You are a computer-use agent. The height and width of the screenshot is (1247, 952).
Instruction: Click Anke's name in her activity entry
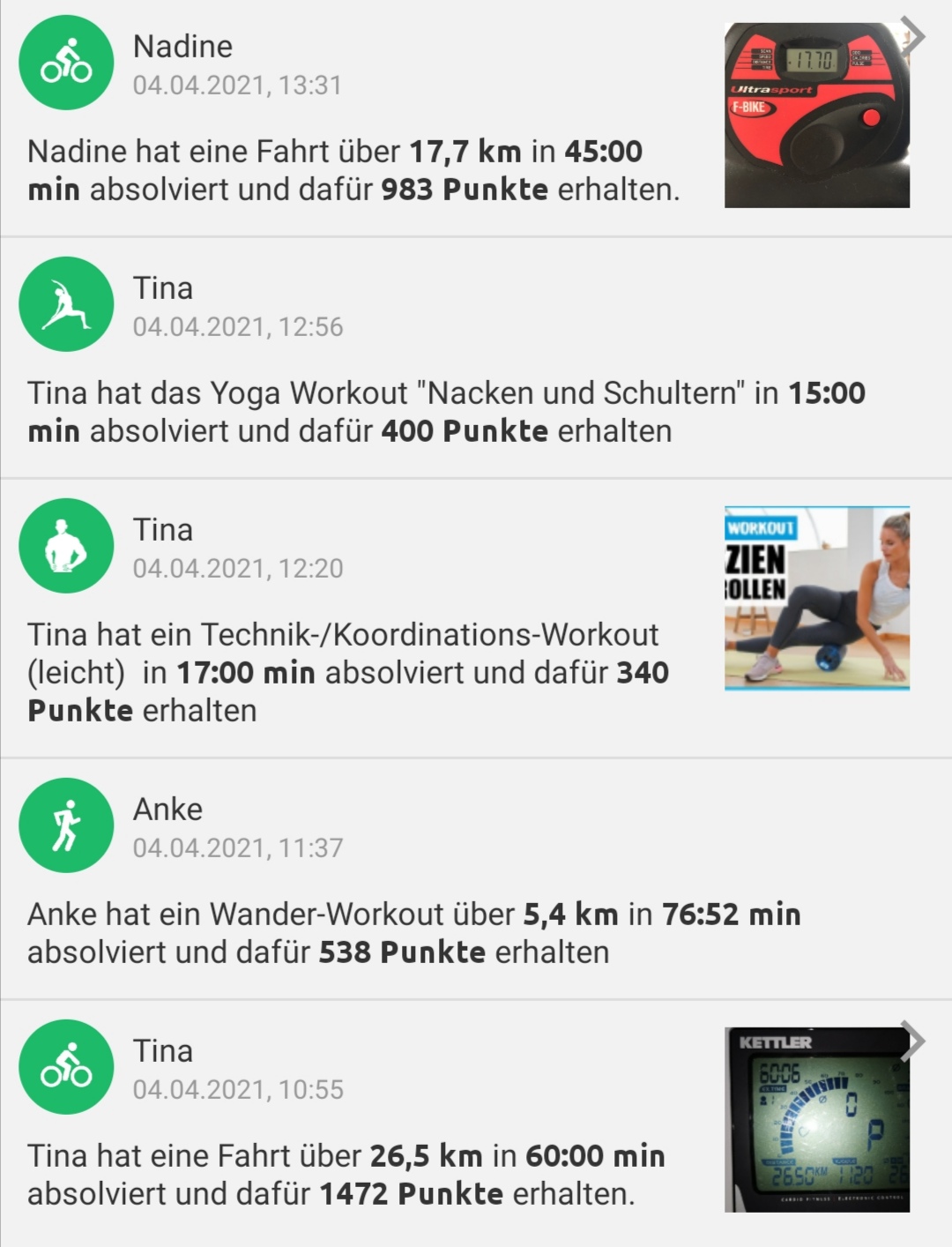(x=167, y=809)
